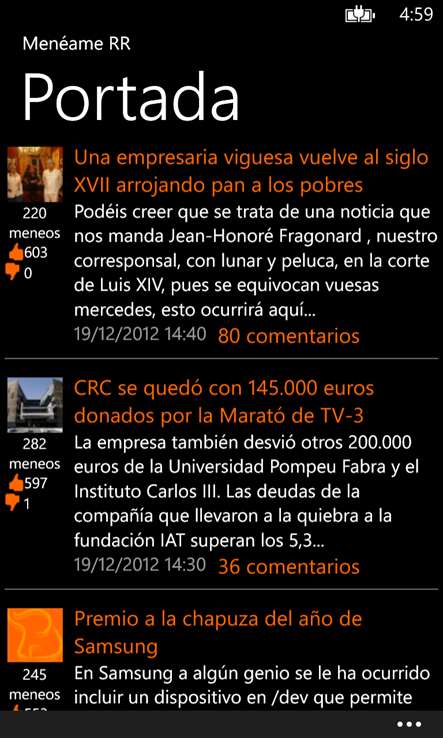The image size is (443, 738).
Task: Tap the orange thumbnail of the Samsung story
Action: coord(35,635)
